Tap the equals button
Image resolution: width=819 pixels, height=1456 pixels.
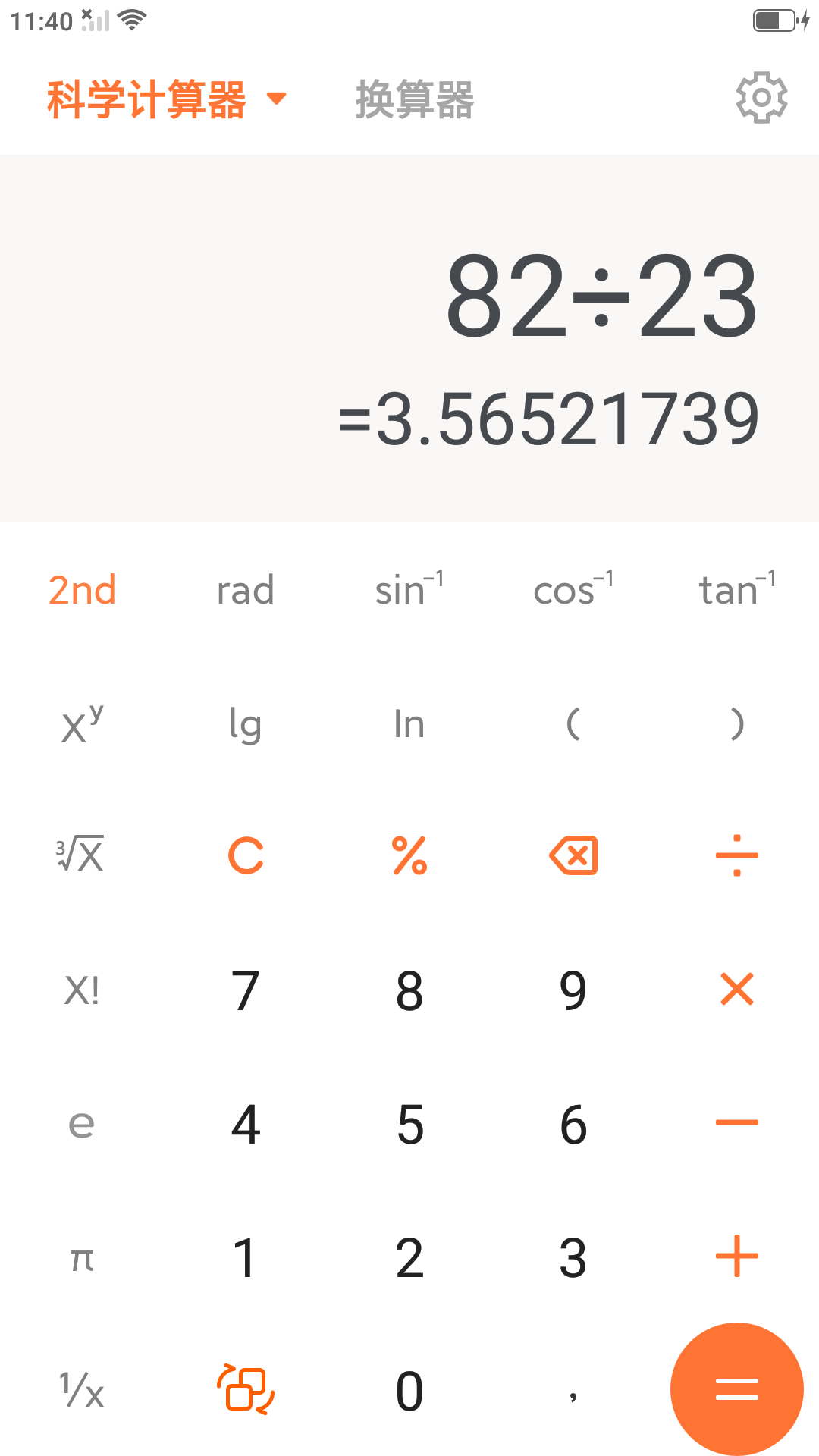[x=736, y=1389]
